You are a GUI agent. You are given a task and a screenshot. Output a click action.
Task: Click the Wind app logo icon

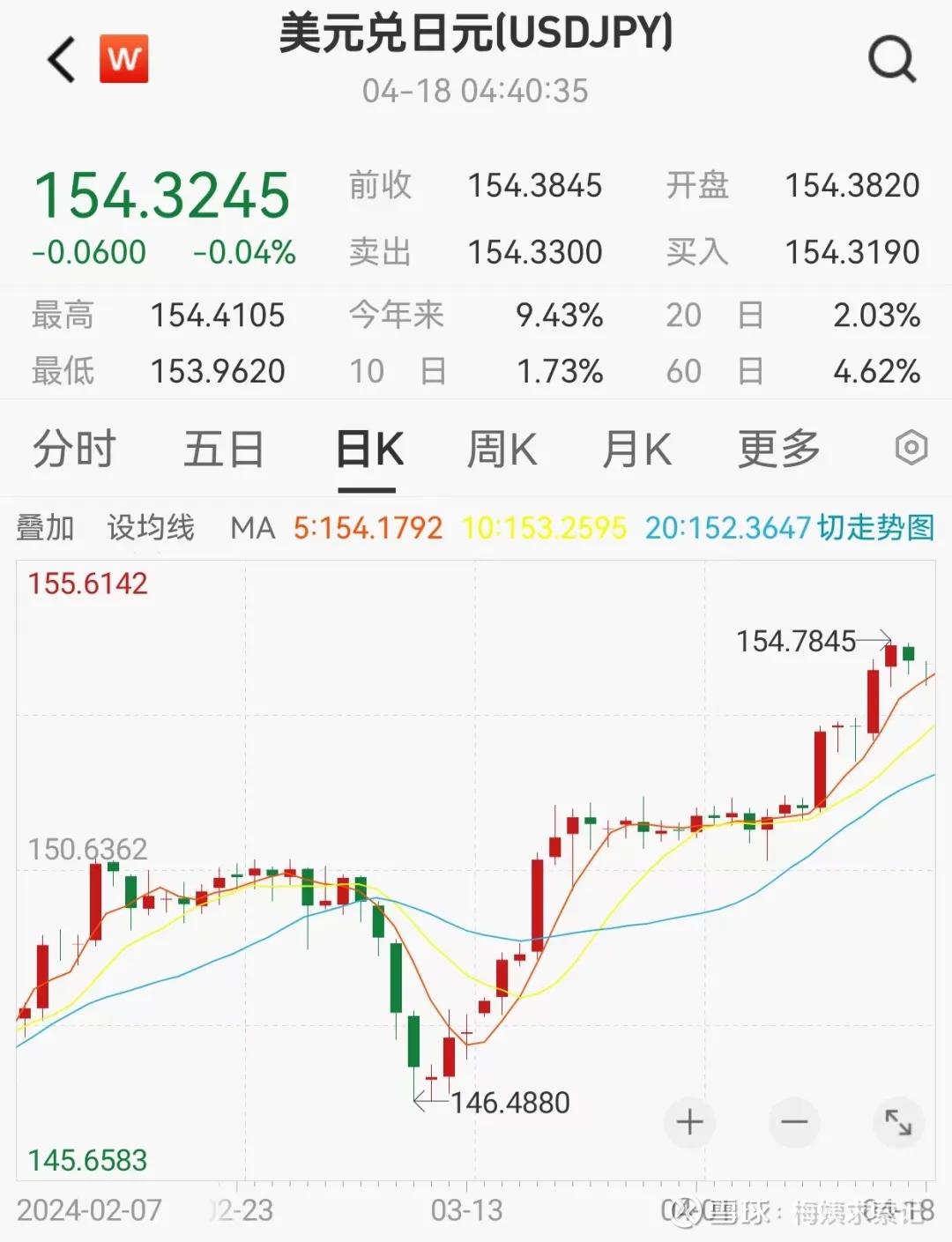coord(124,58)
